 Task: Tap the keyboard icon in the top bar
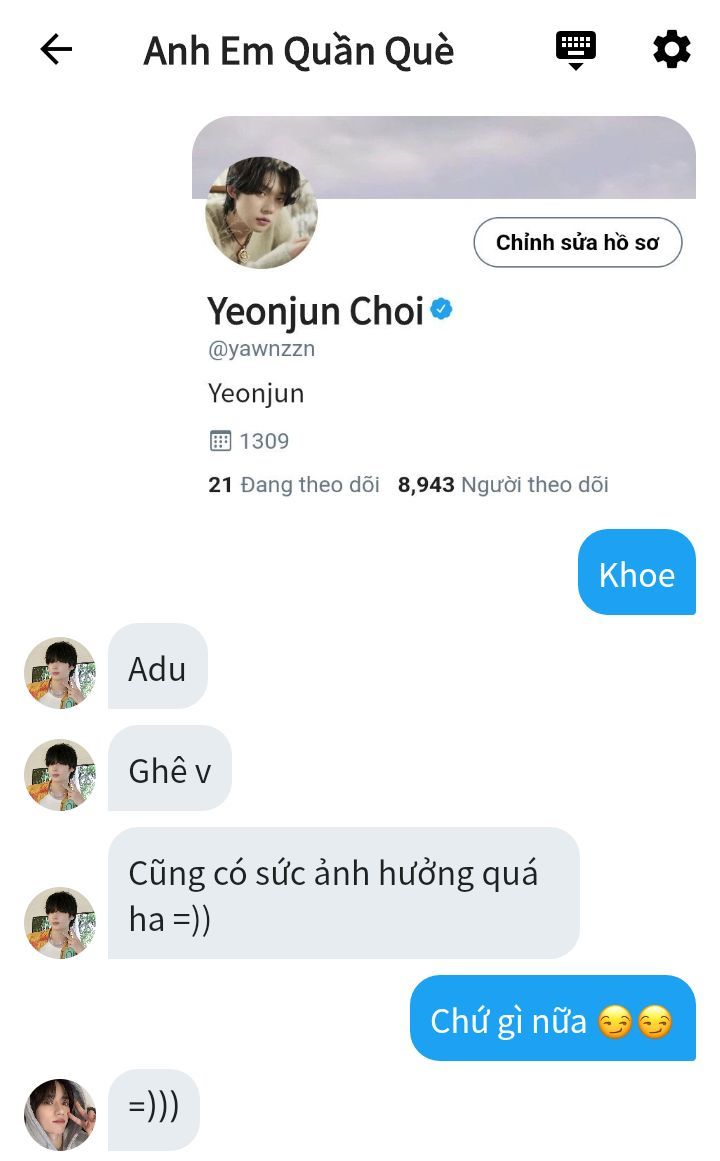pos(576,50)
